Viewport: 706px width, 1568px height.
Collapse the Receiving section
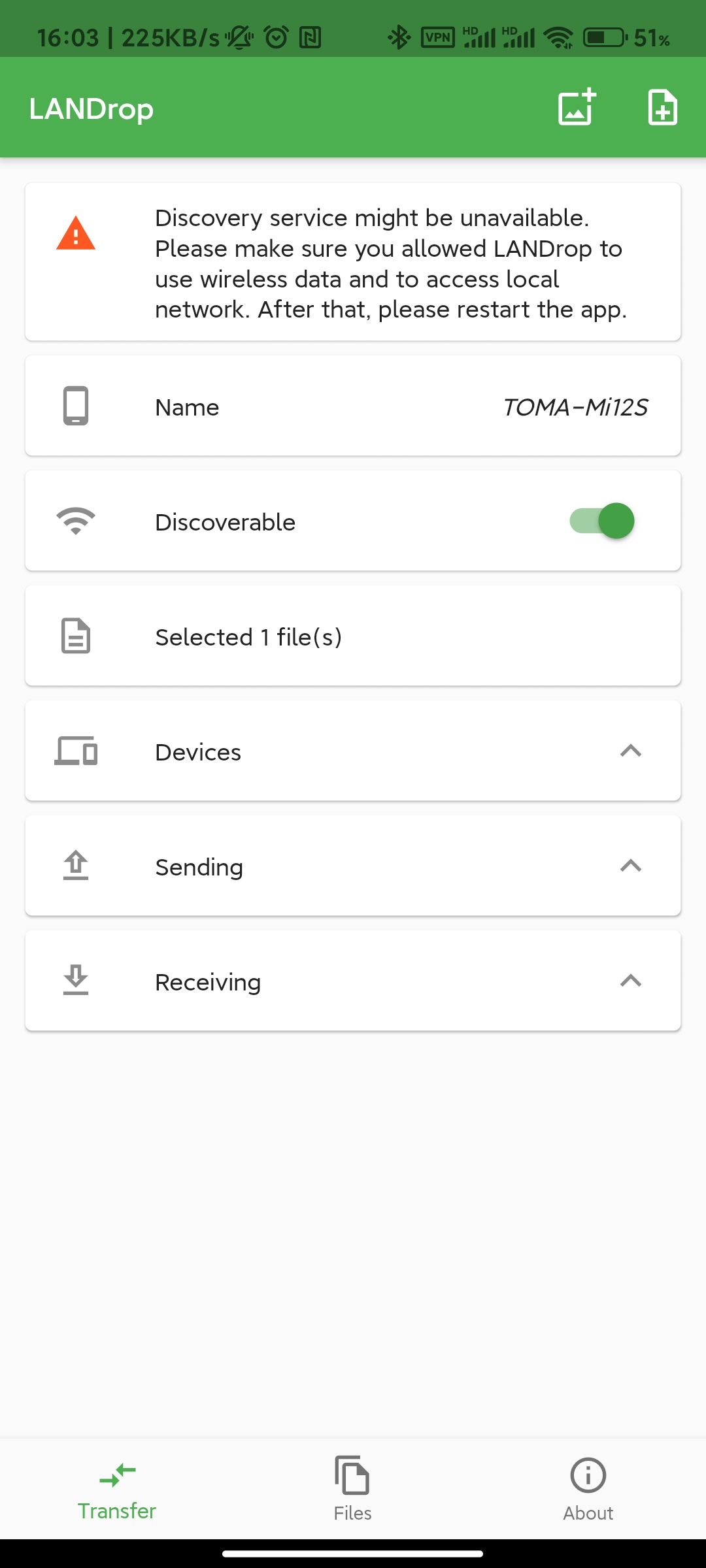pos(630,981)
